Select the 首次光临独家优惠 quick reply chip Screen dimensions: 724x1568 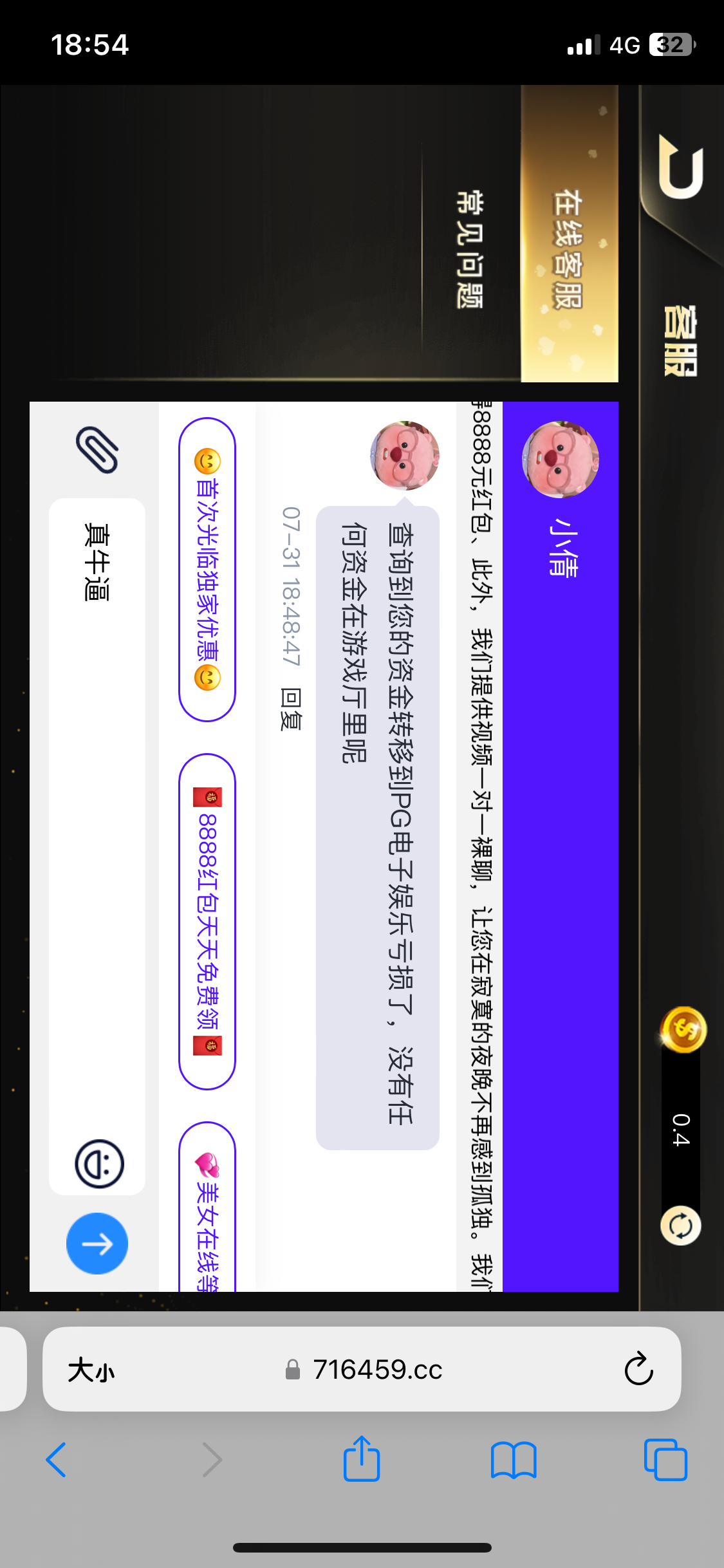point(207,570)
